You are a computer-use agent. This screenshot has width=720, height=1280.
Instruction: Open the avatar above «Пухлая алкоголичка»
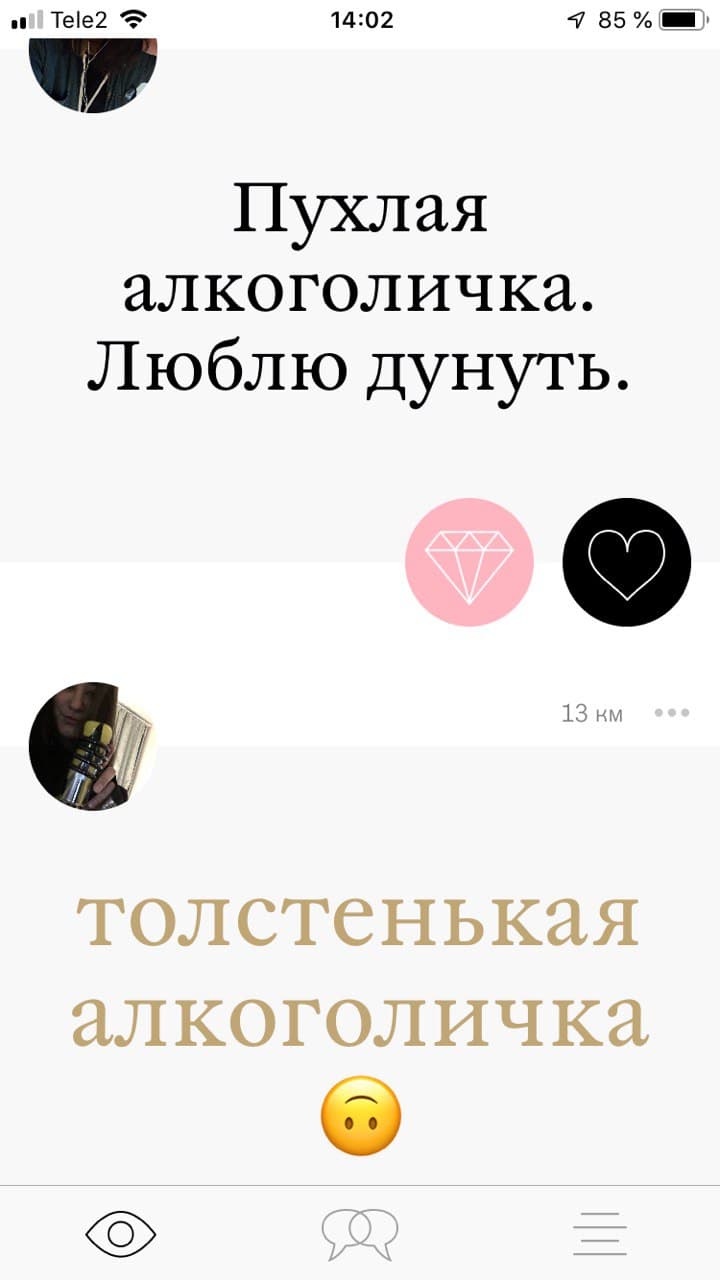(93, 72)
